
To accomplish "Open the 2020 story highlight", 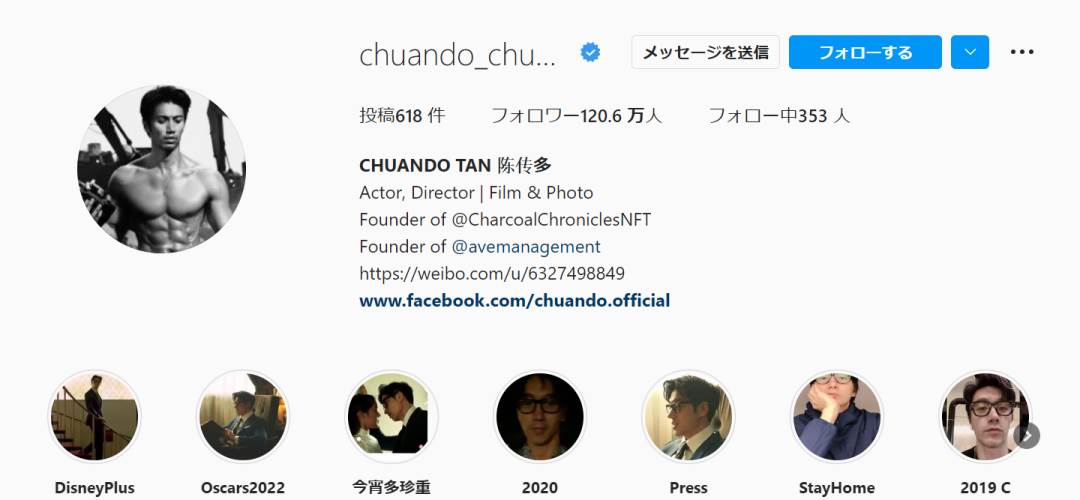I will tap(539, 416).
